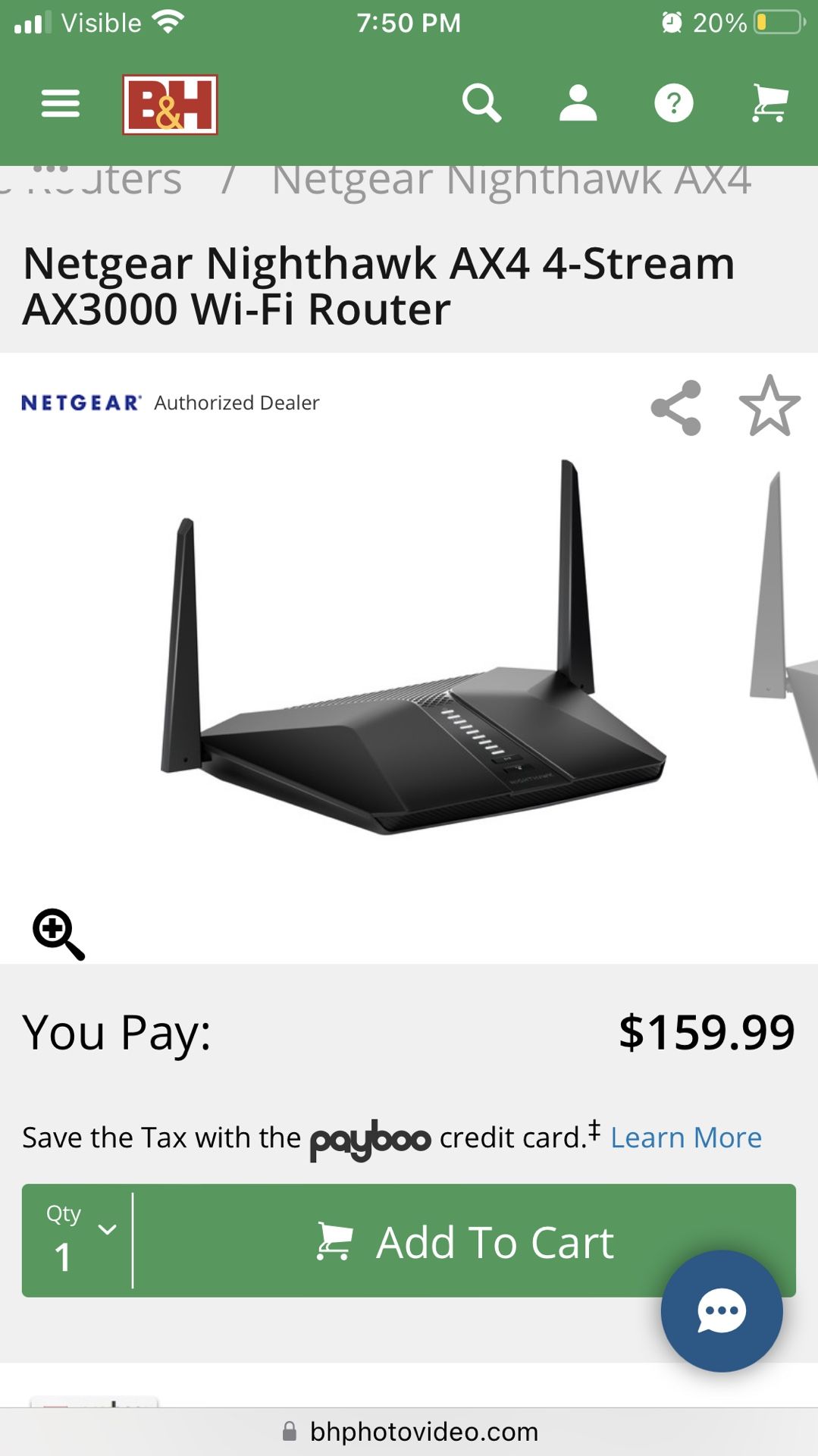Open the live chat bubble
Viewport: 818px width, 1456px height.
[x=722, y=1311]
